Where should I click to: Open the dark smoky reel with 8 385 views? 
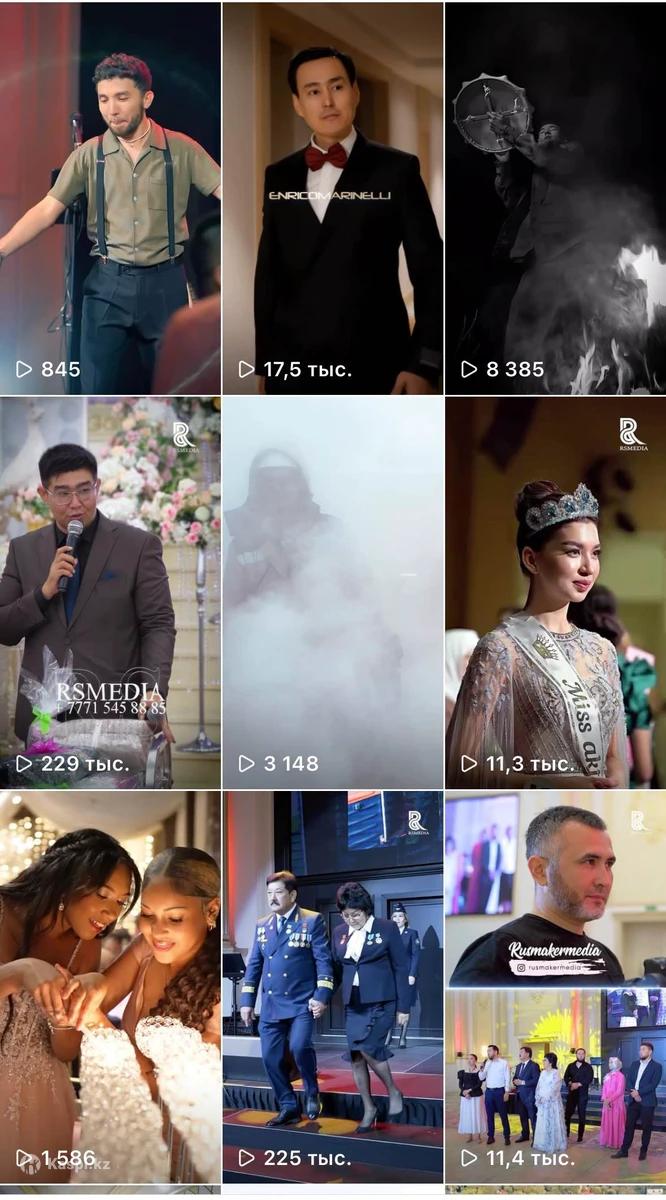click(x=555, y=198)
